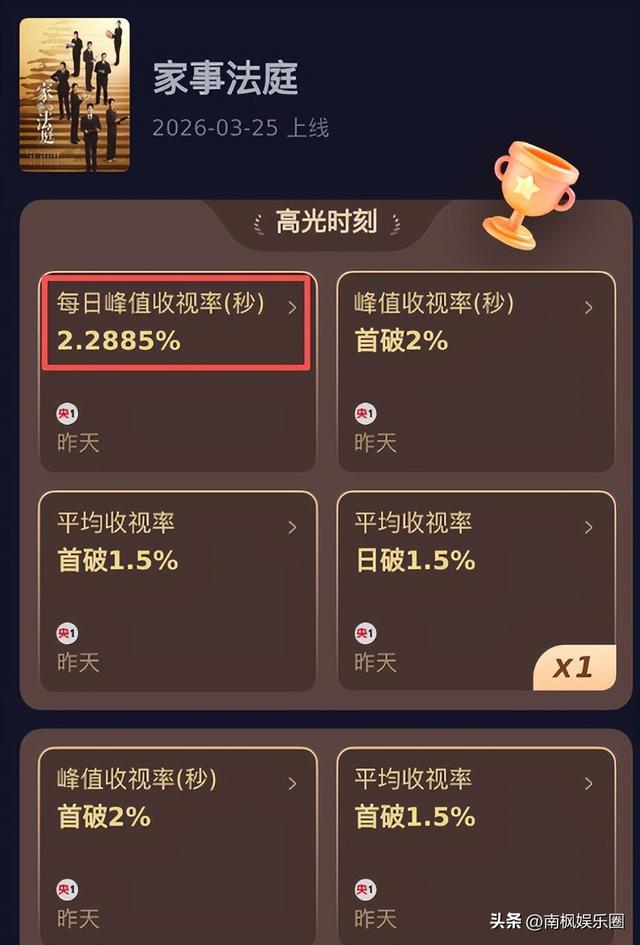View 平均收视率 首破1.5% card under 高光时刻
The image size is (640, 945).
point(177,590)
